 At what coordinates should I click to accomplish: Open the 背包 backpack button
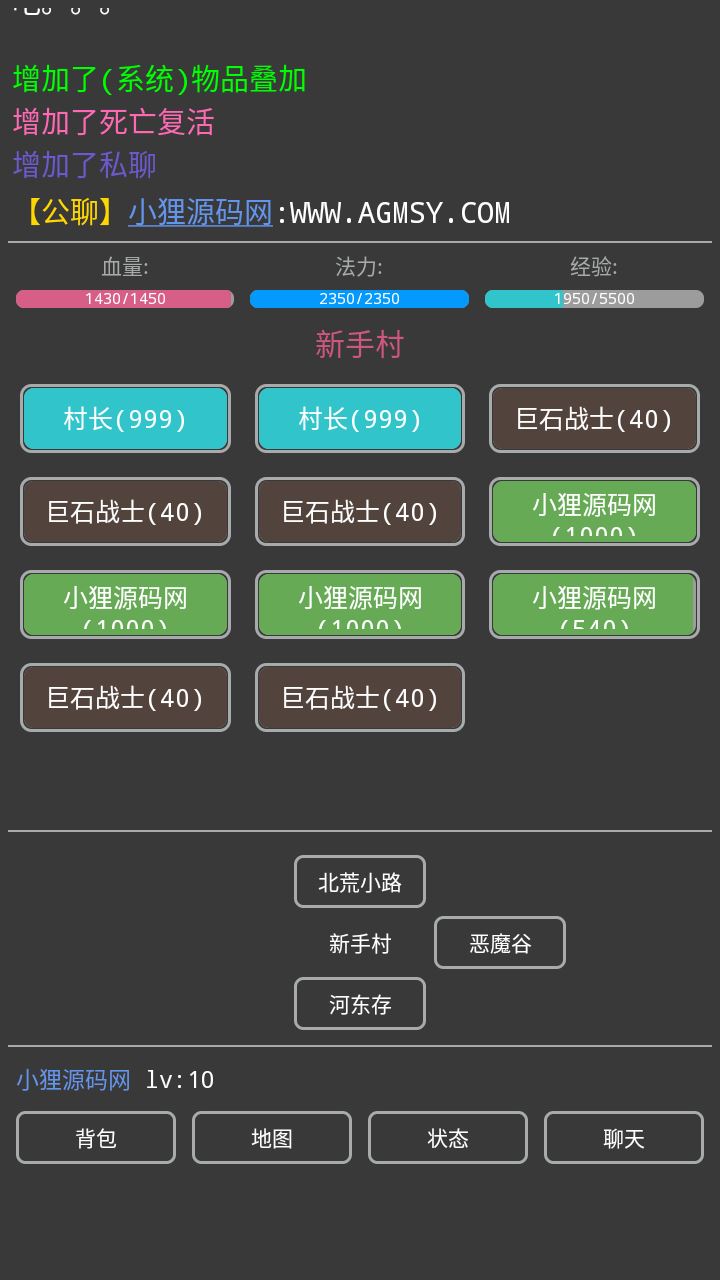pos(96,1138)
